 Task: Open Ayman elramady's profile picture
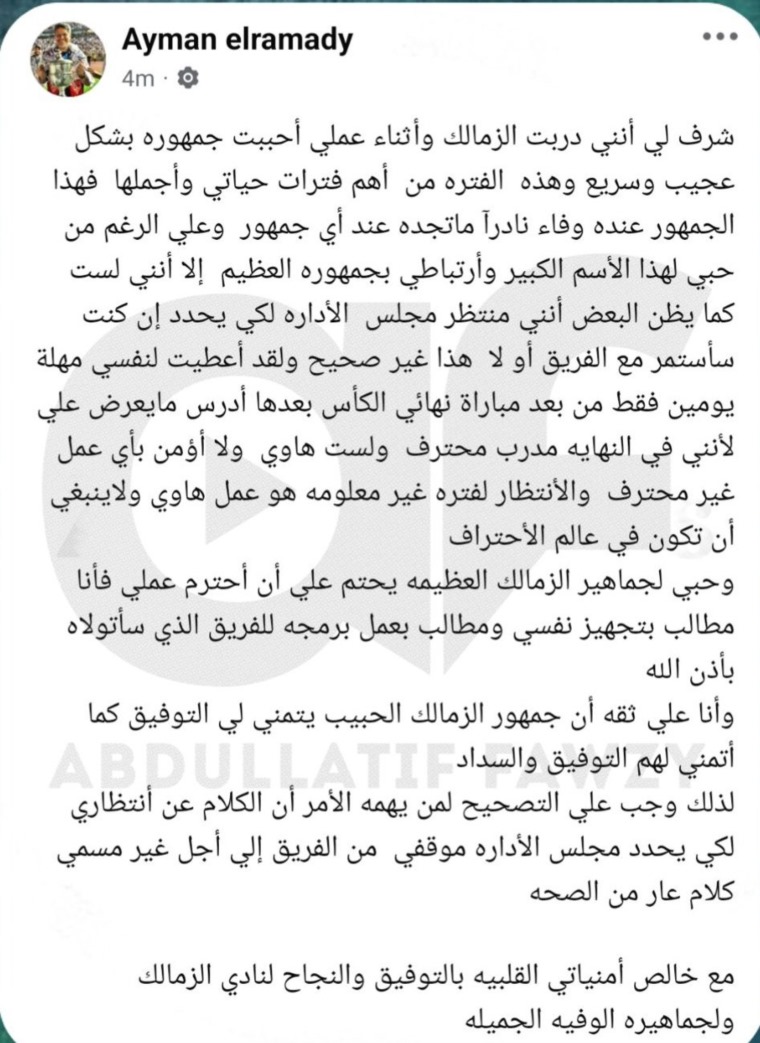68,59
